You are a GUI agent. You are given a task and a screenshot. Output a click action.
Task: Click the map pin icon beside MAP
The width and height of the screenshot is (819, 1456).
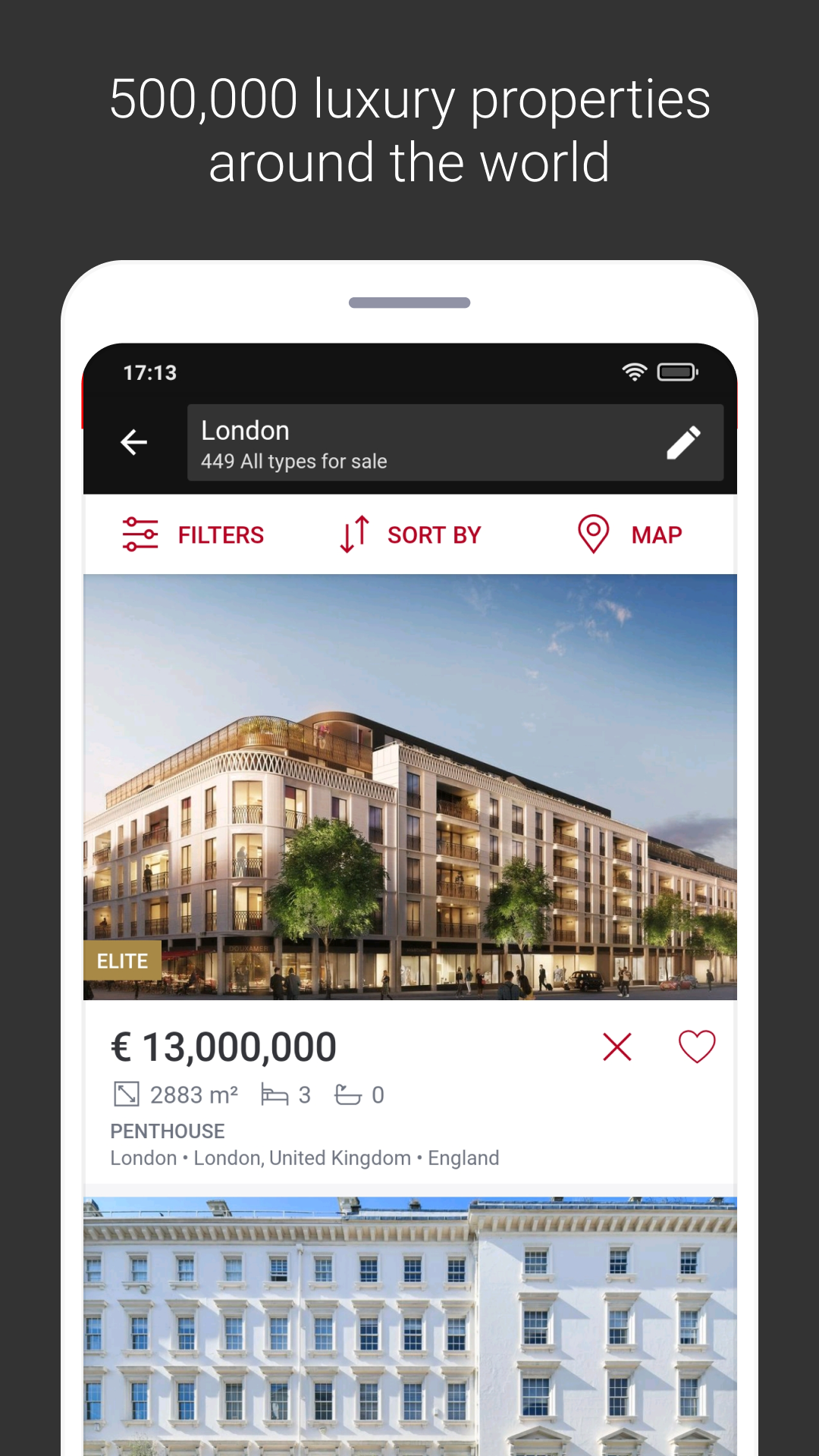point(593,534)
